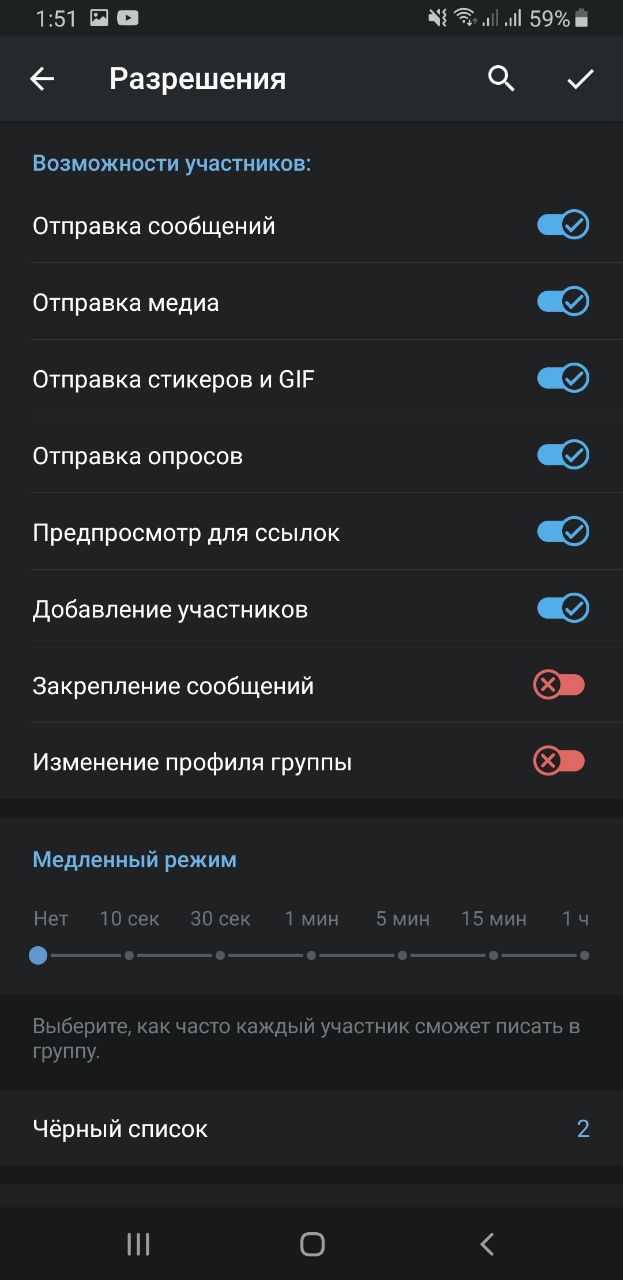Open Чёрный список
Screen dimensions: 623x1280
[311, 1128]
